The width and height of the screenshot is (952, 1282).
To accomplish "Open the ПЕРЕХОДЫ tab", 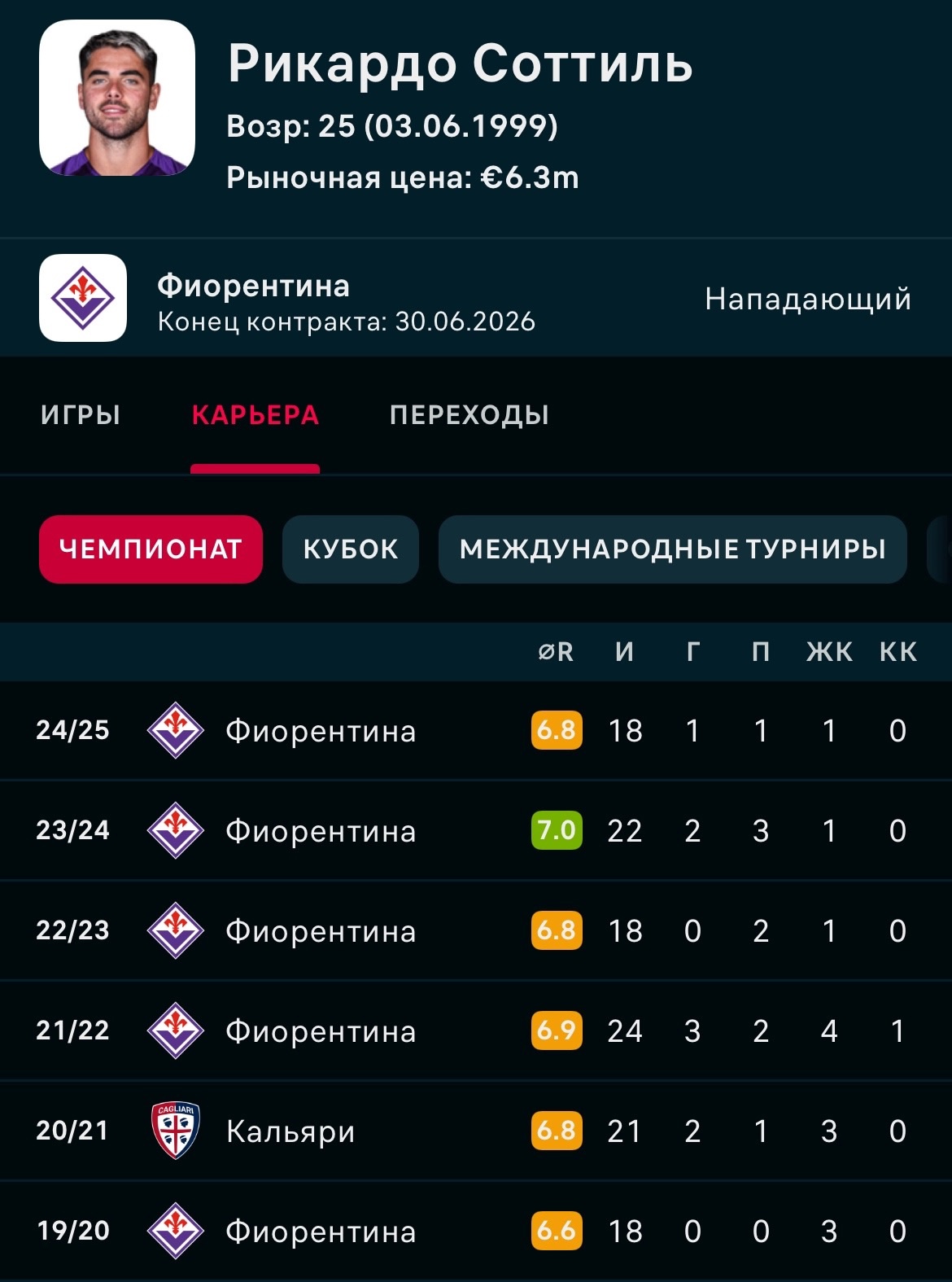I will (469, 415).
